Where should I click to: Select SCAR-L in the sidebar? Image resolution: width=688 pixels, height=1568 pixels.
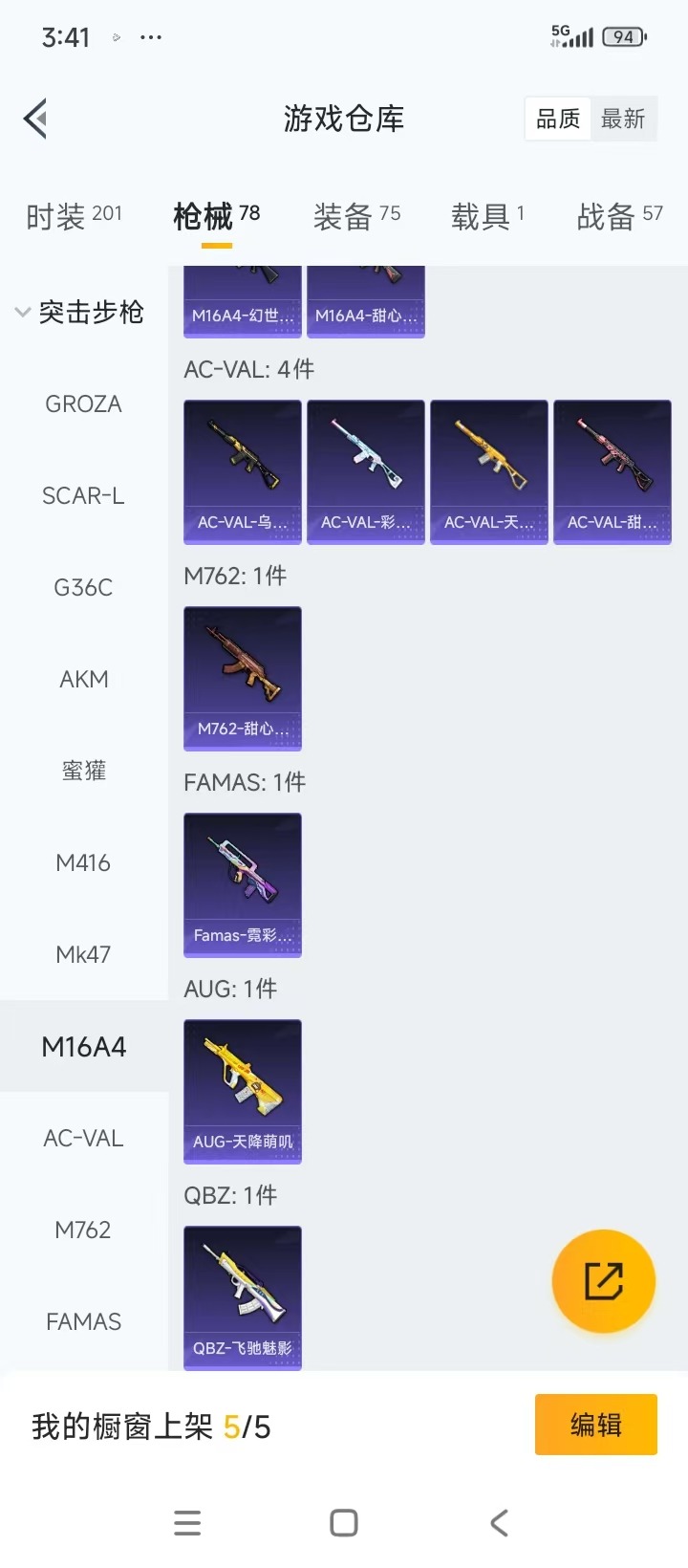click(x=83, y=495)
